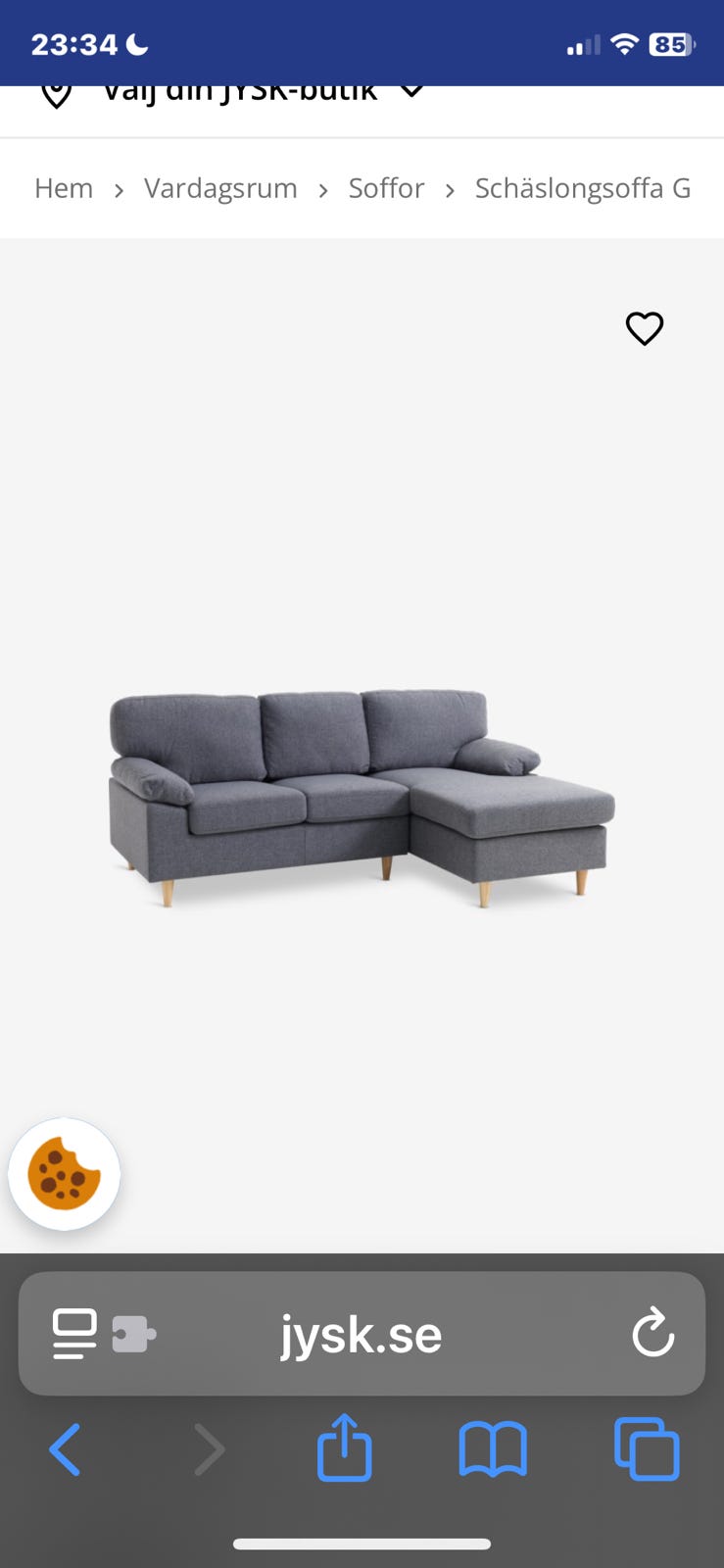Go to the Hem breadcrumb link
Screen dimensions: 724x1568
64,188
